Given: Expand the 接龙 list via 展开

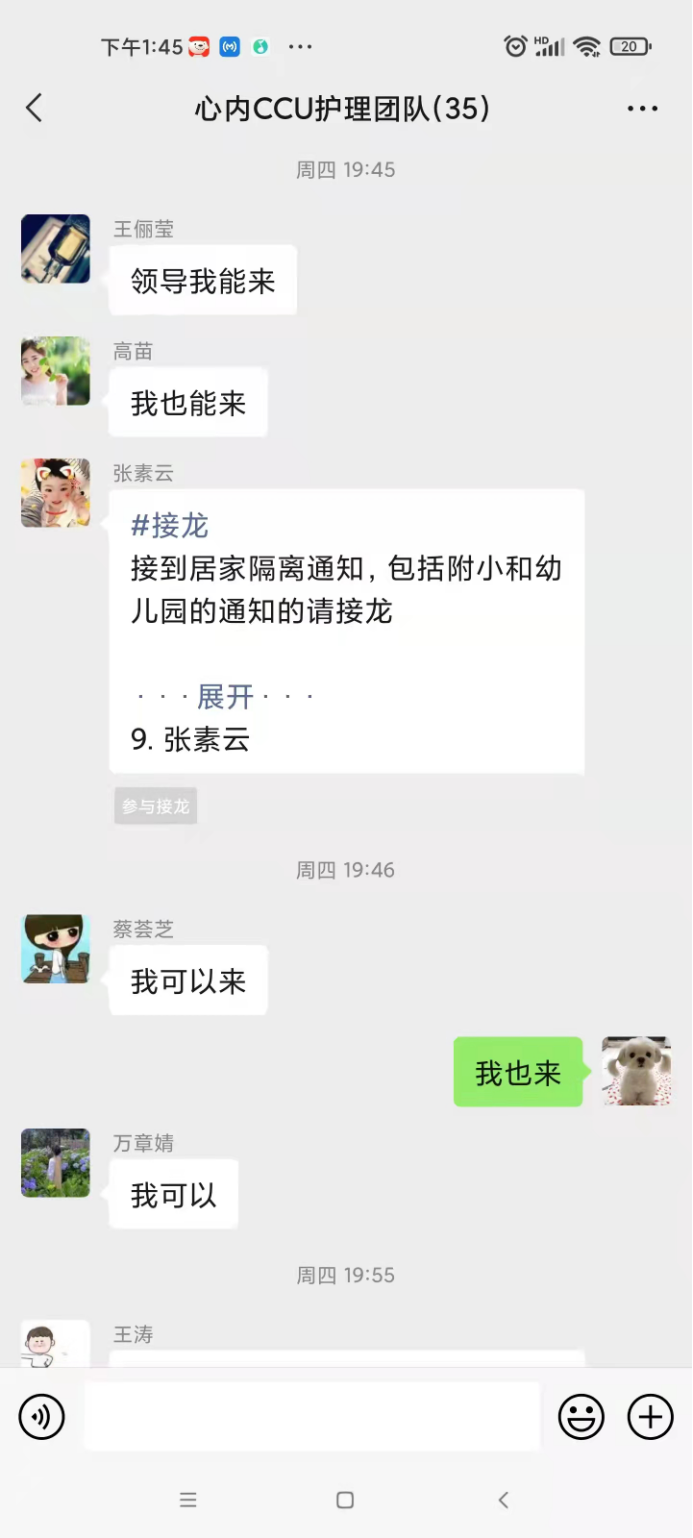Looking at the screenshot, I should 225,696.
